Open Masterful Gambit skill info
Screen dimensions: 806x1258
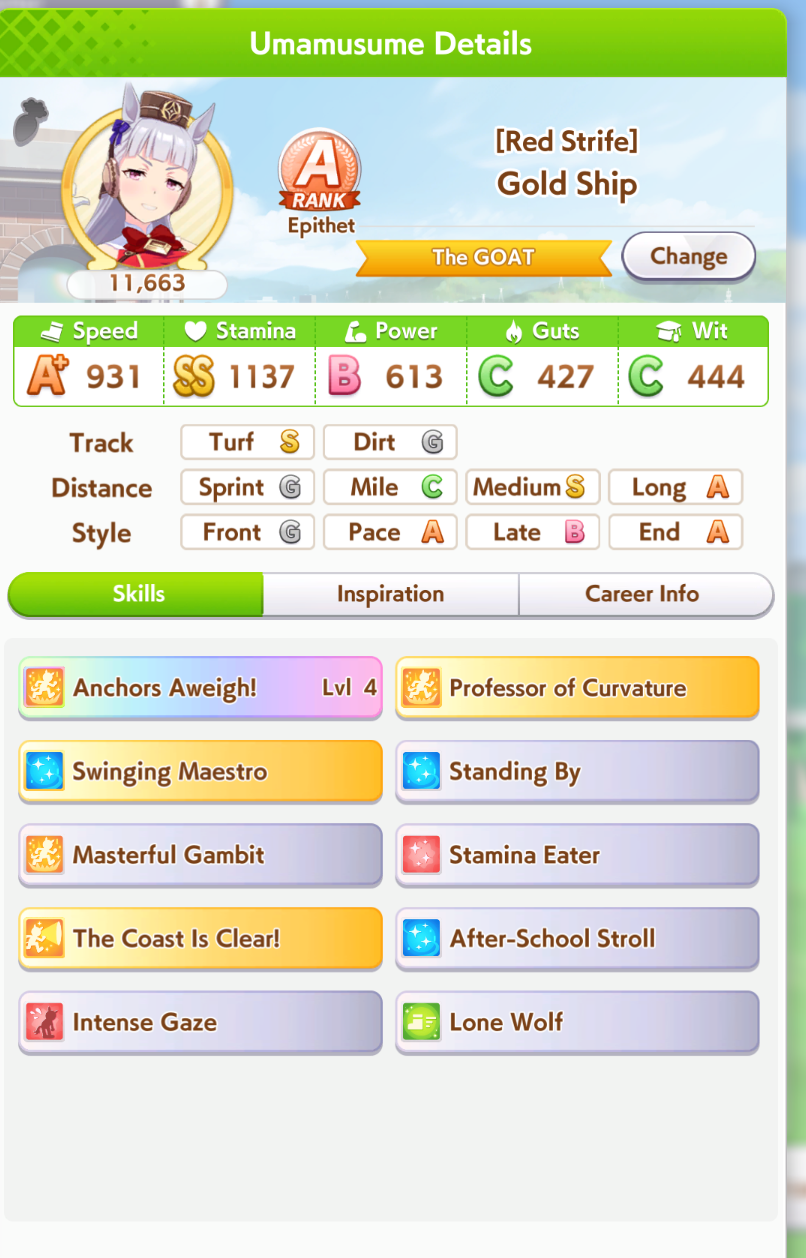tap(200, 855)
